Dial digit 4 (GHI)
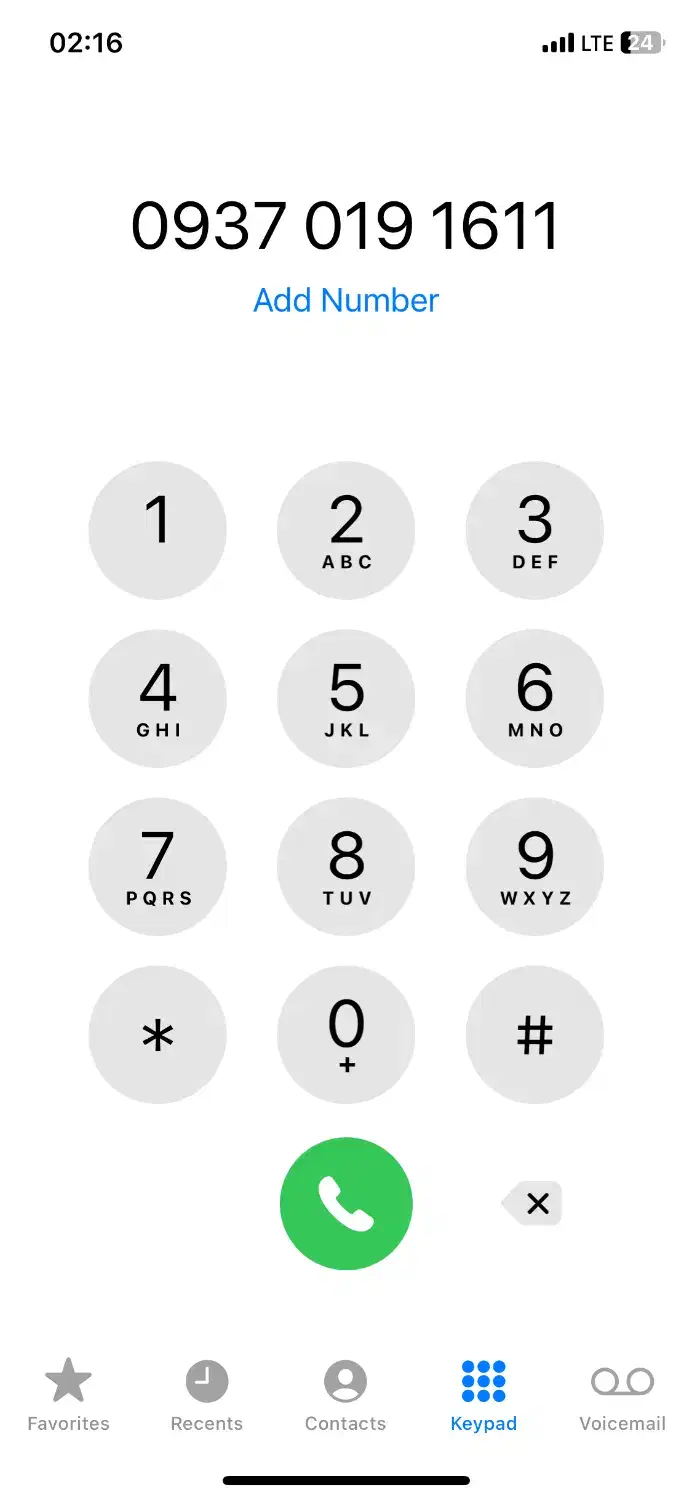This screenshot has height=1500, width=692. point(158,698)
